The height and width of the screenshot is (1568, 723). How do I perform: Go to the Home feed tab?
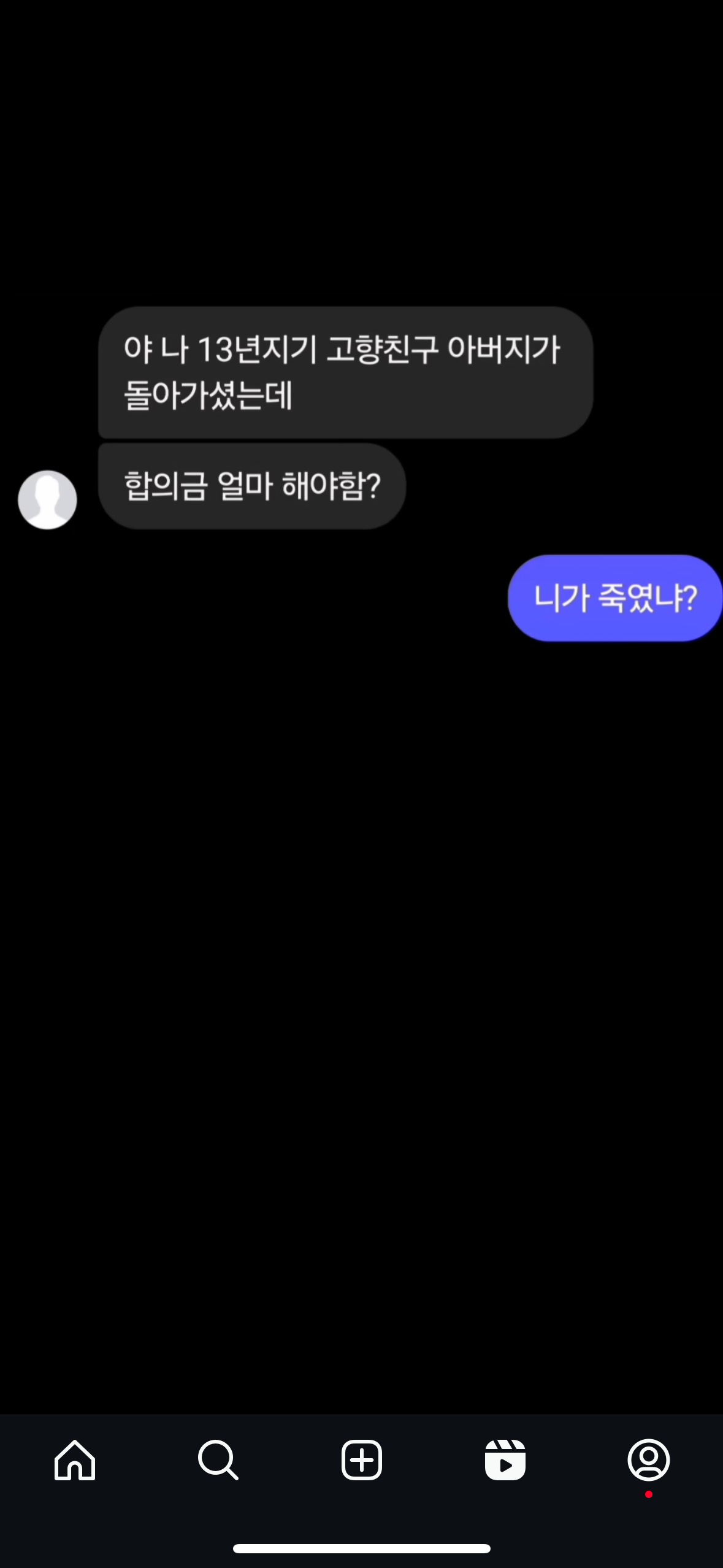click(x=75, y=1460)
